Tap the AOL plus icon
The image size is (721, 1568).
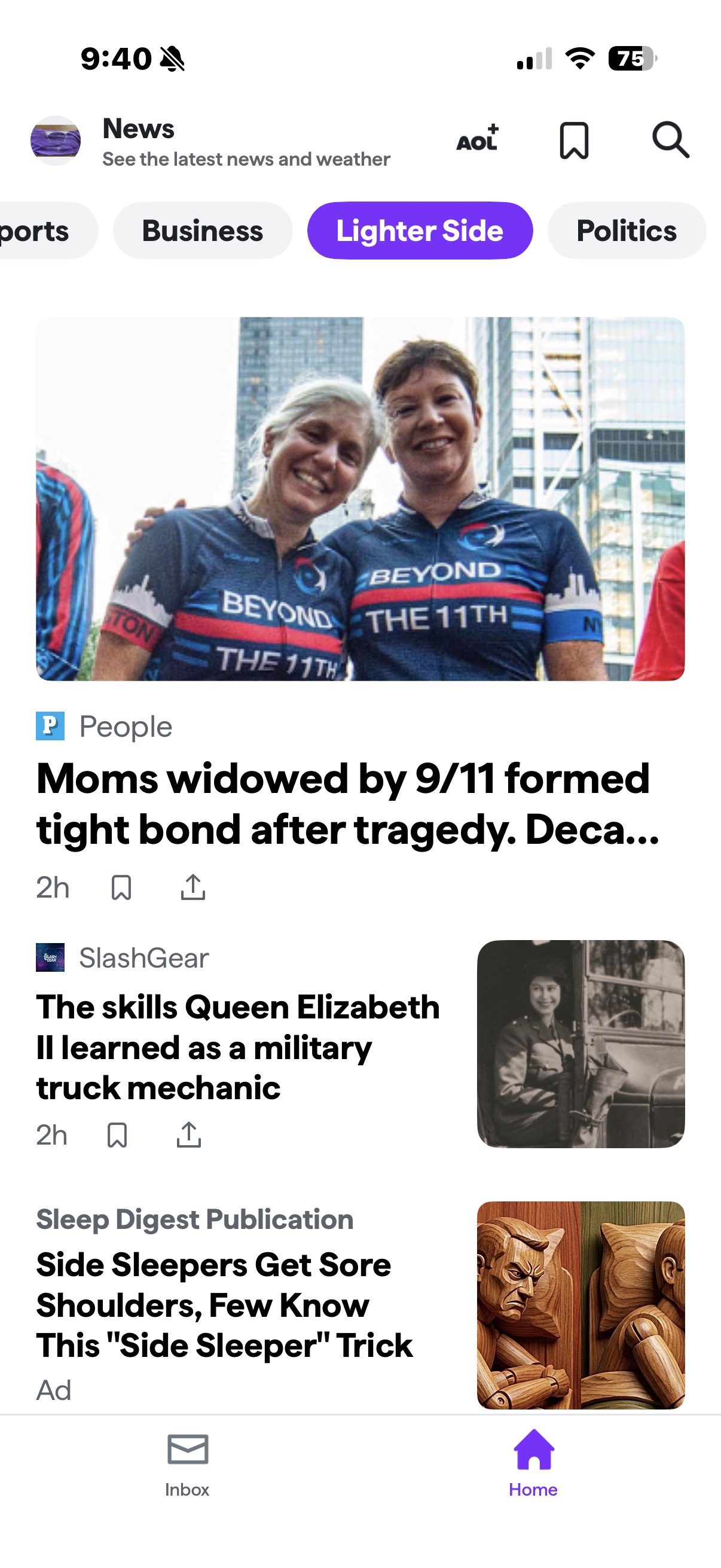pos(478,138)
